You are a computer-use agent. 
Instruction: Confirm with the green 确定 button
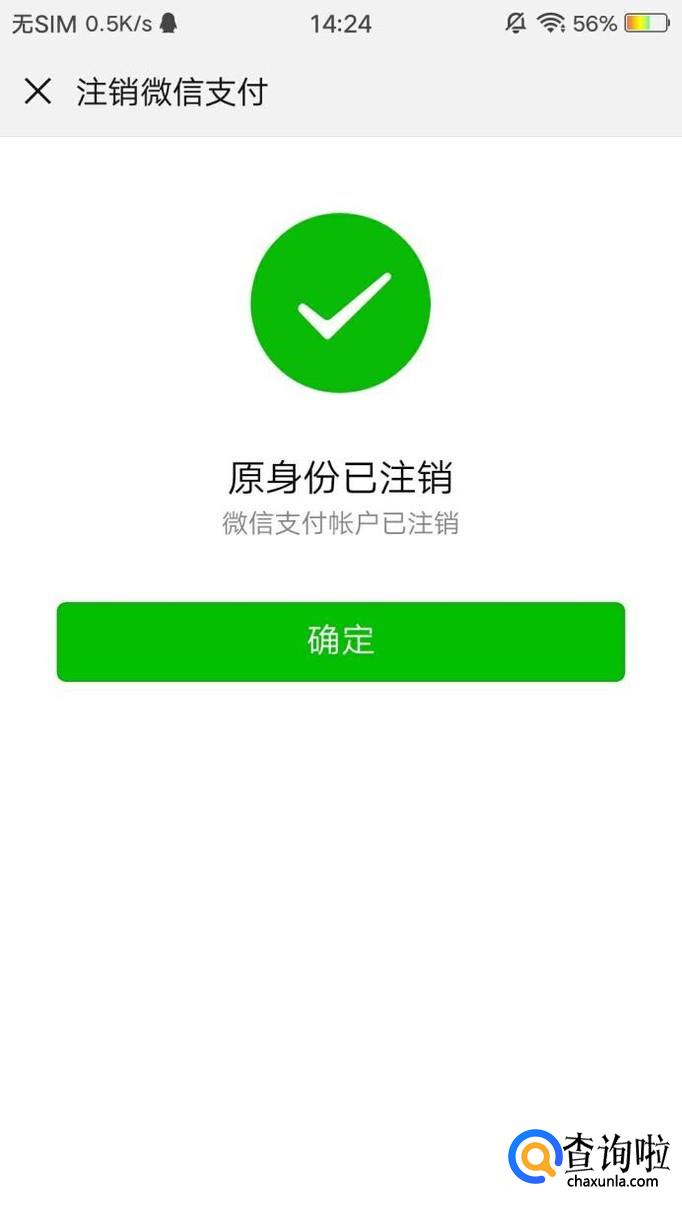point(341,642)
